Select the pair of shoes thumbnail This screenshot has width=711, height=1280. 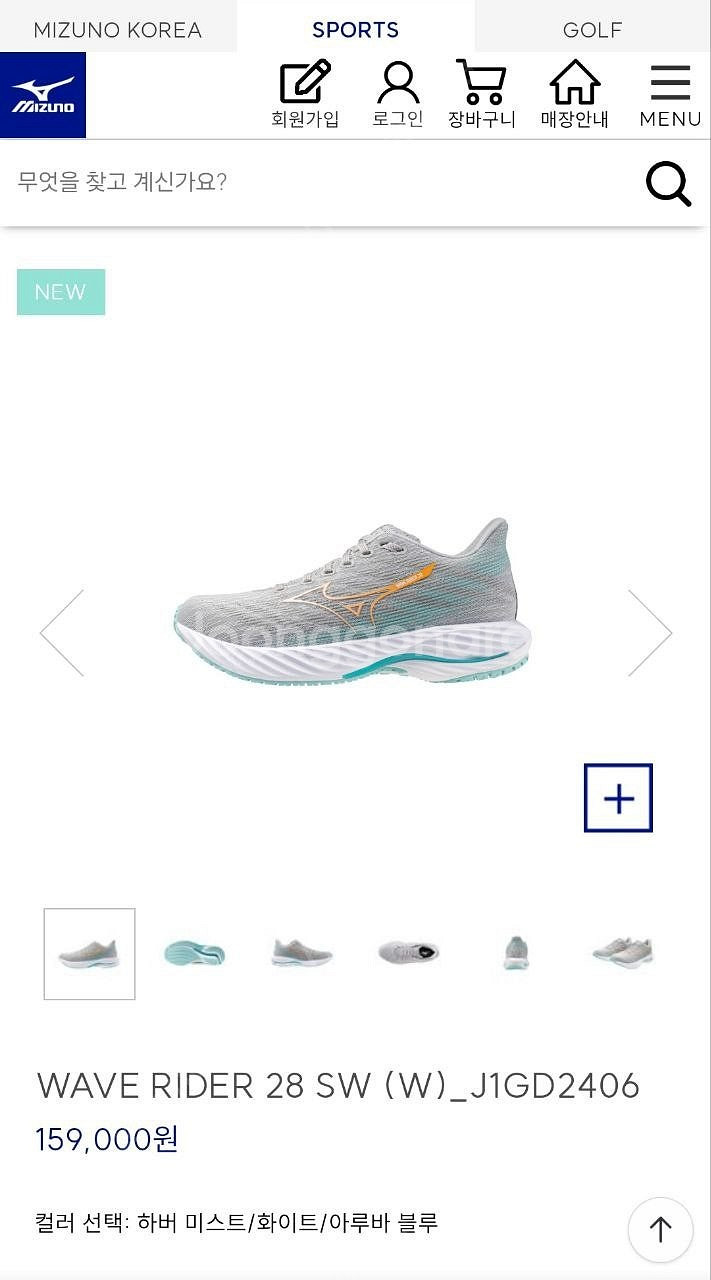(622, 953)
